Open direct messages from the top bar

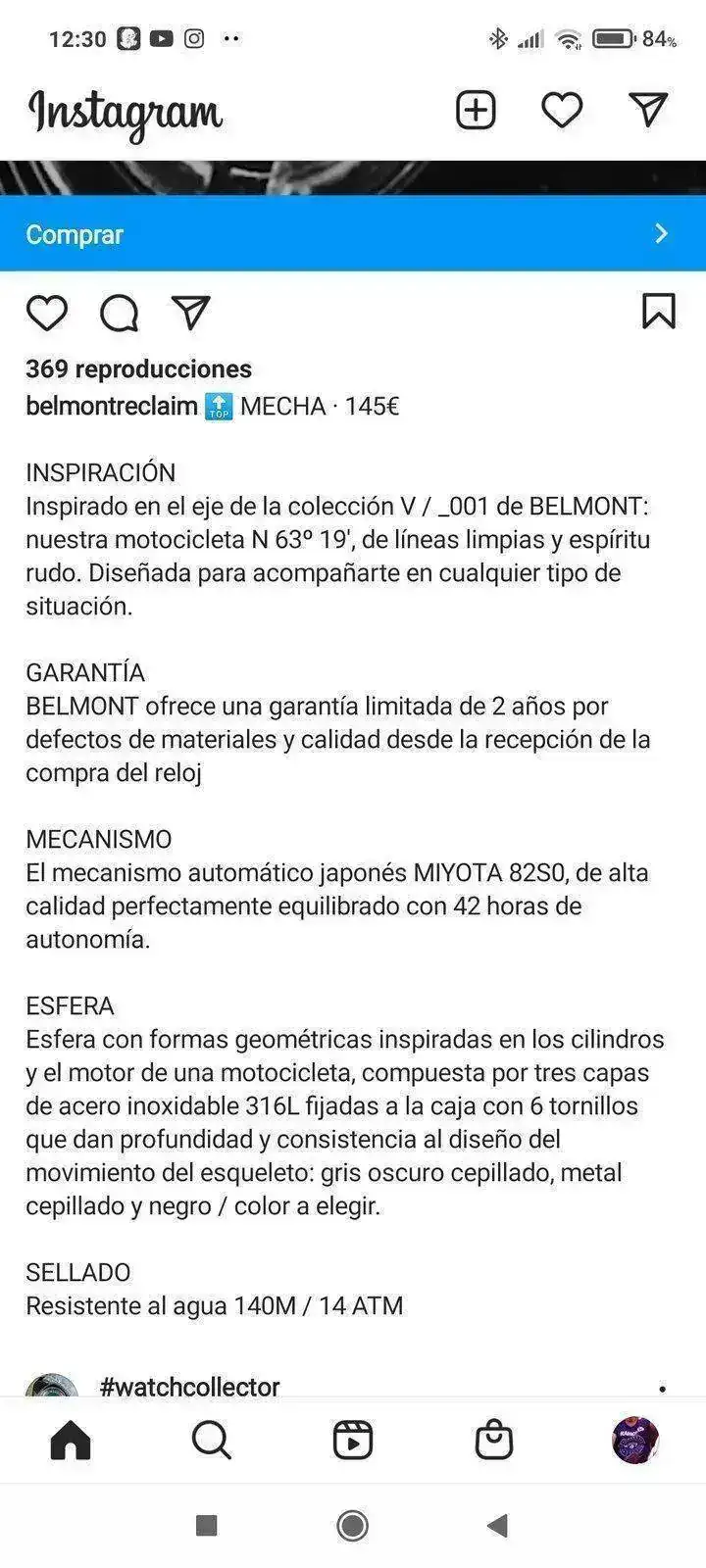[x=648, y=110]
